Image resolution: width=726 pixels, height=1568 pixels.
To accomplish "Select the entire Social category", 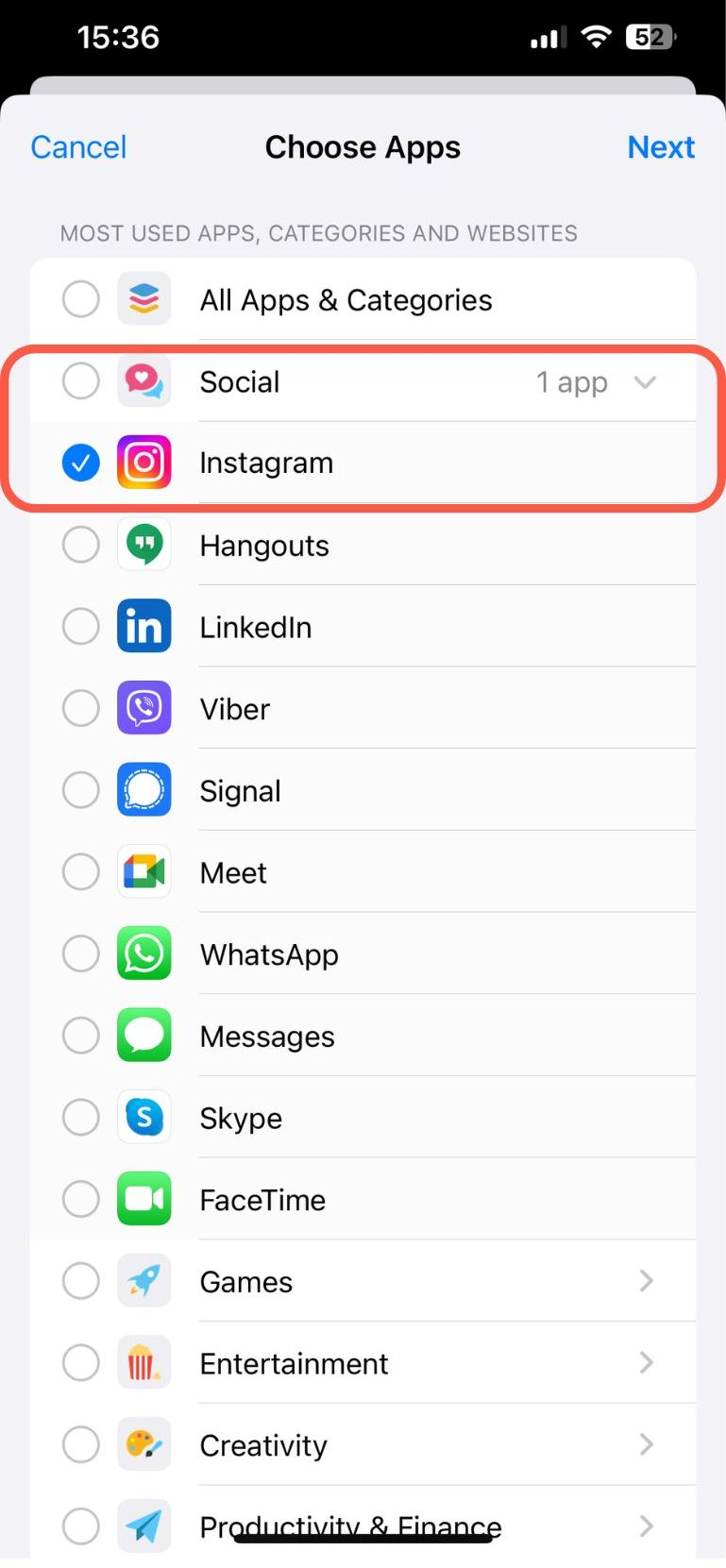I will point(80,381).
